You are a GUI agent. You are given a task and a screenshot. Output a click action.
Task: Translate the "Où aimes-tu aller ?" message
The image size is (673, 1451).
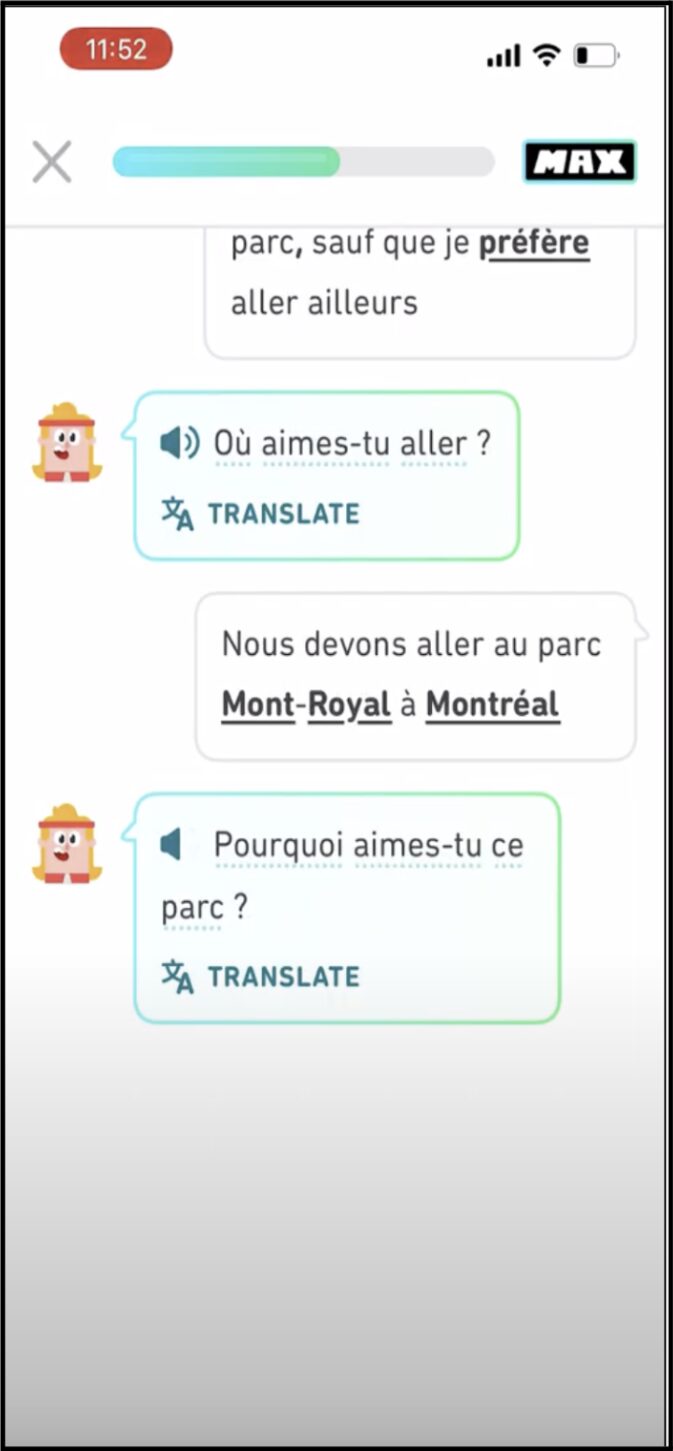(x=260, y=514)
